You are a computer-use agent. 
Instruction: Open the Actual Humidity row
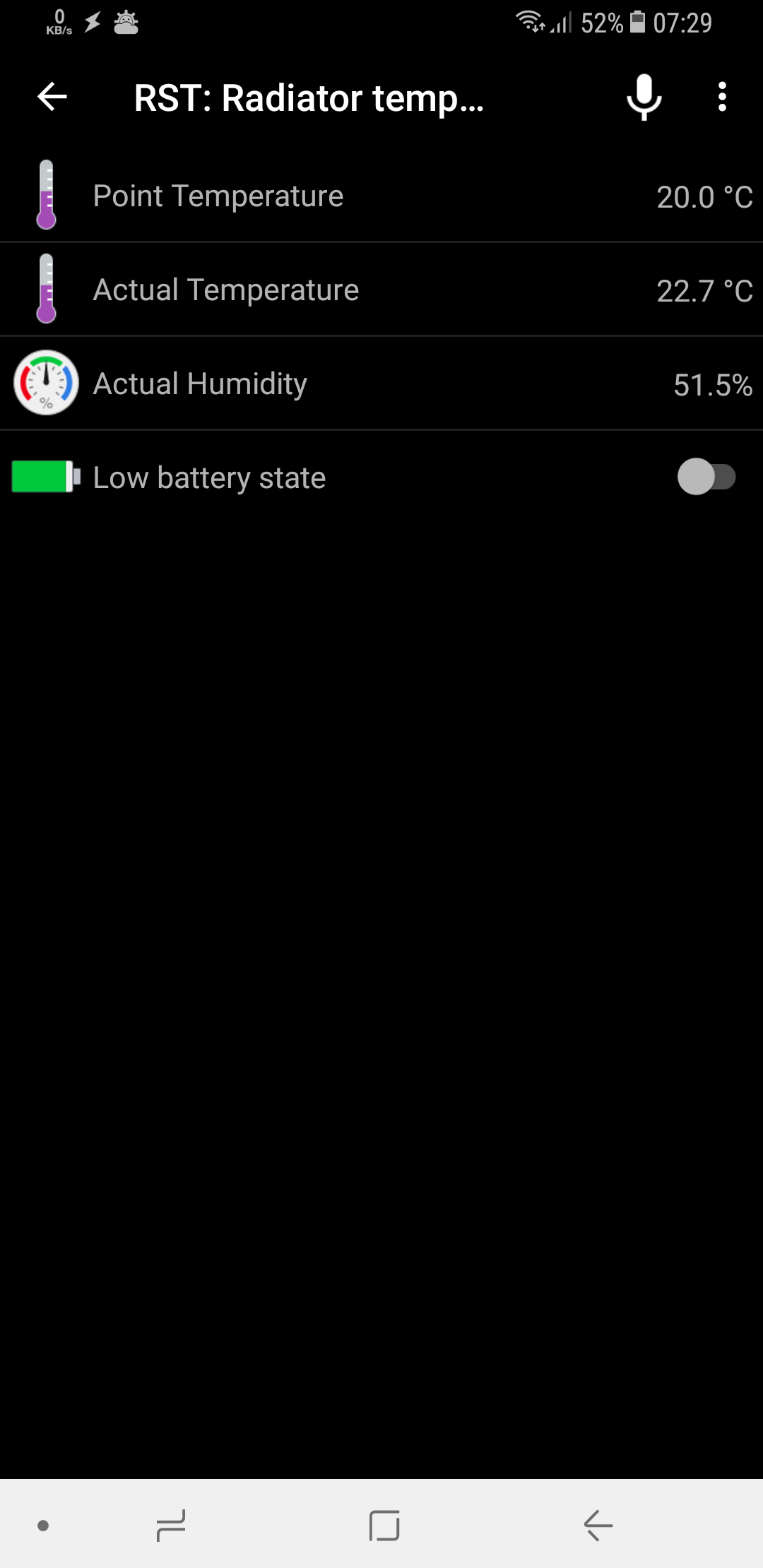(x=381, y=384)
